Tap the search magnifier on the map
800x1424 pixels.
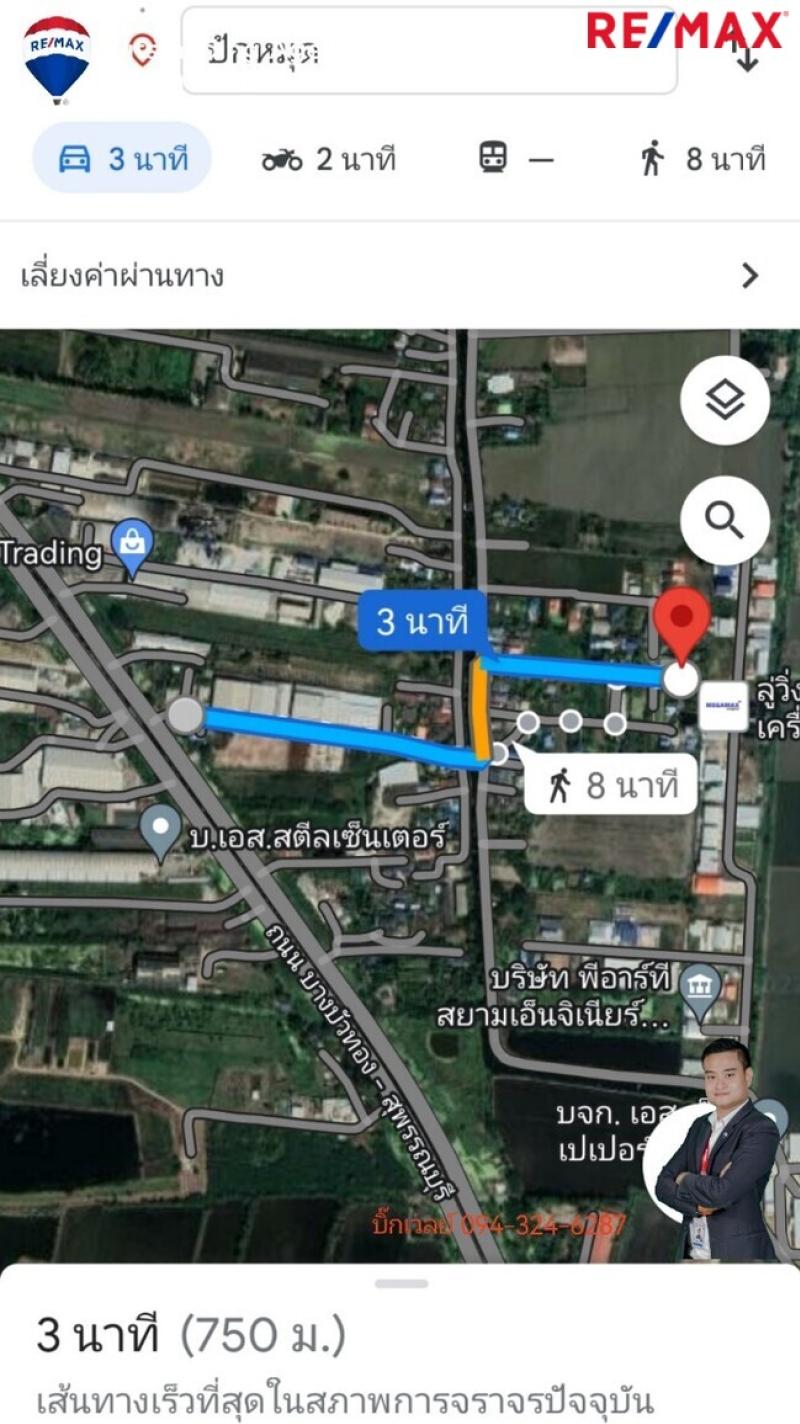coord(725,520)
